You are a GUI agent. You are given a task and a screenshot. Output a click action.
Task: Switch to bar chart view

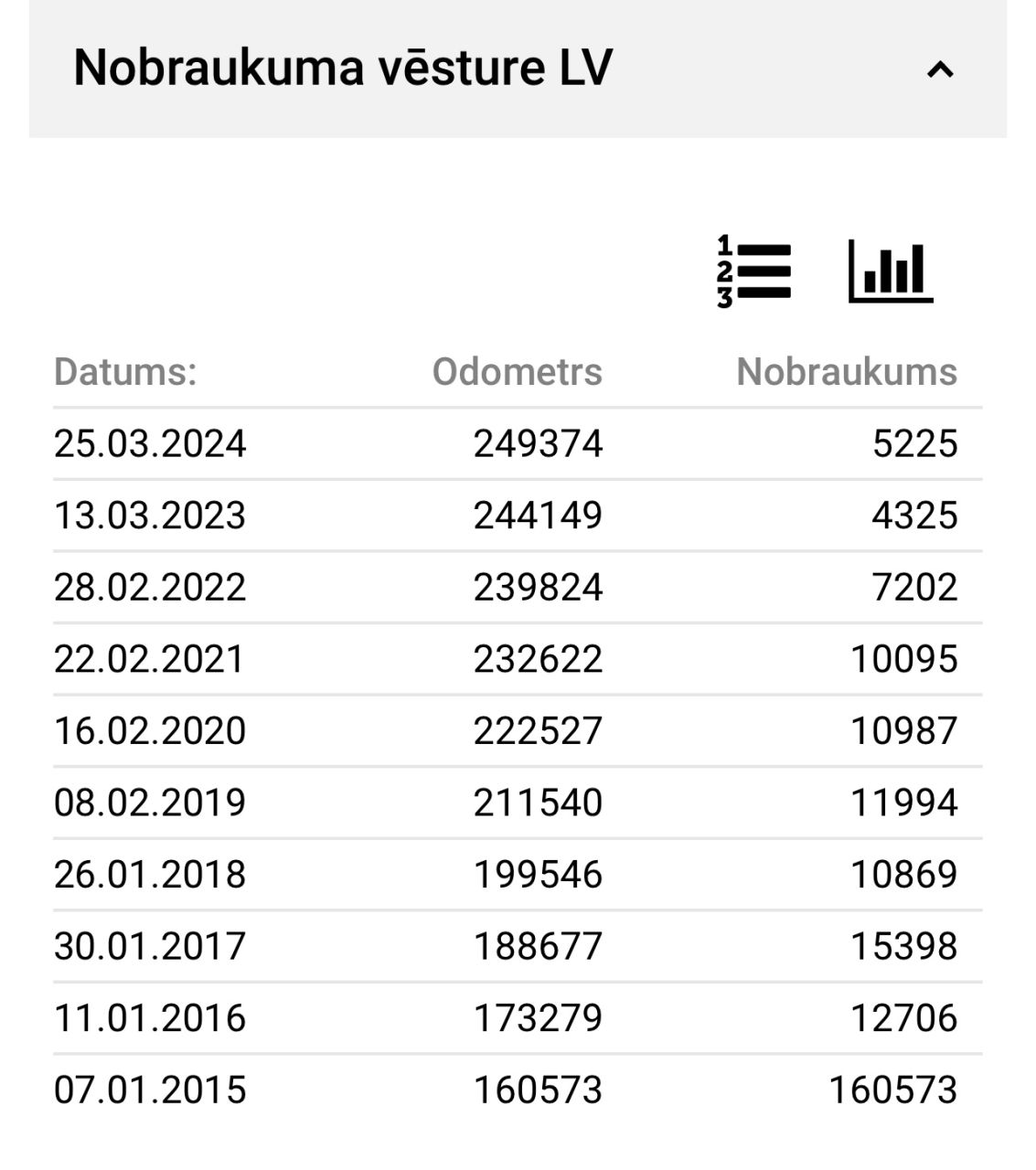click(x=890, y=271)
